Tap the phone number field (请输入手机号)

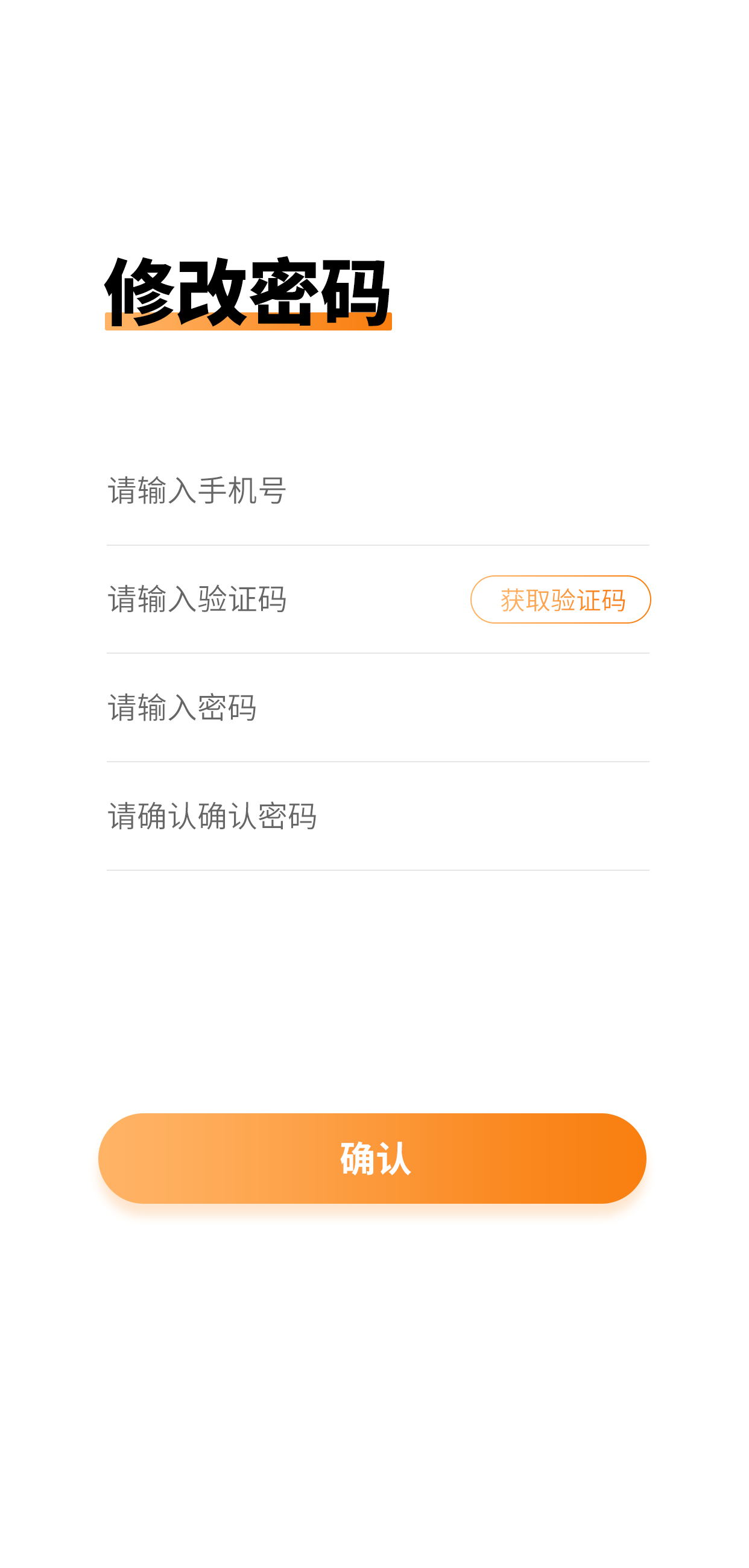coord(378,491)
